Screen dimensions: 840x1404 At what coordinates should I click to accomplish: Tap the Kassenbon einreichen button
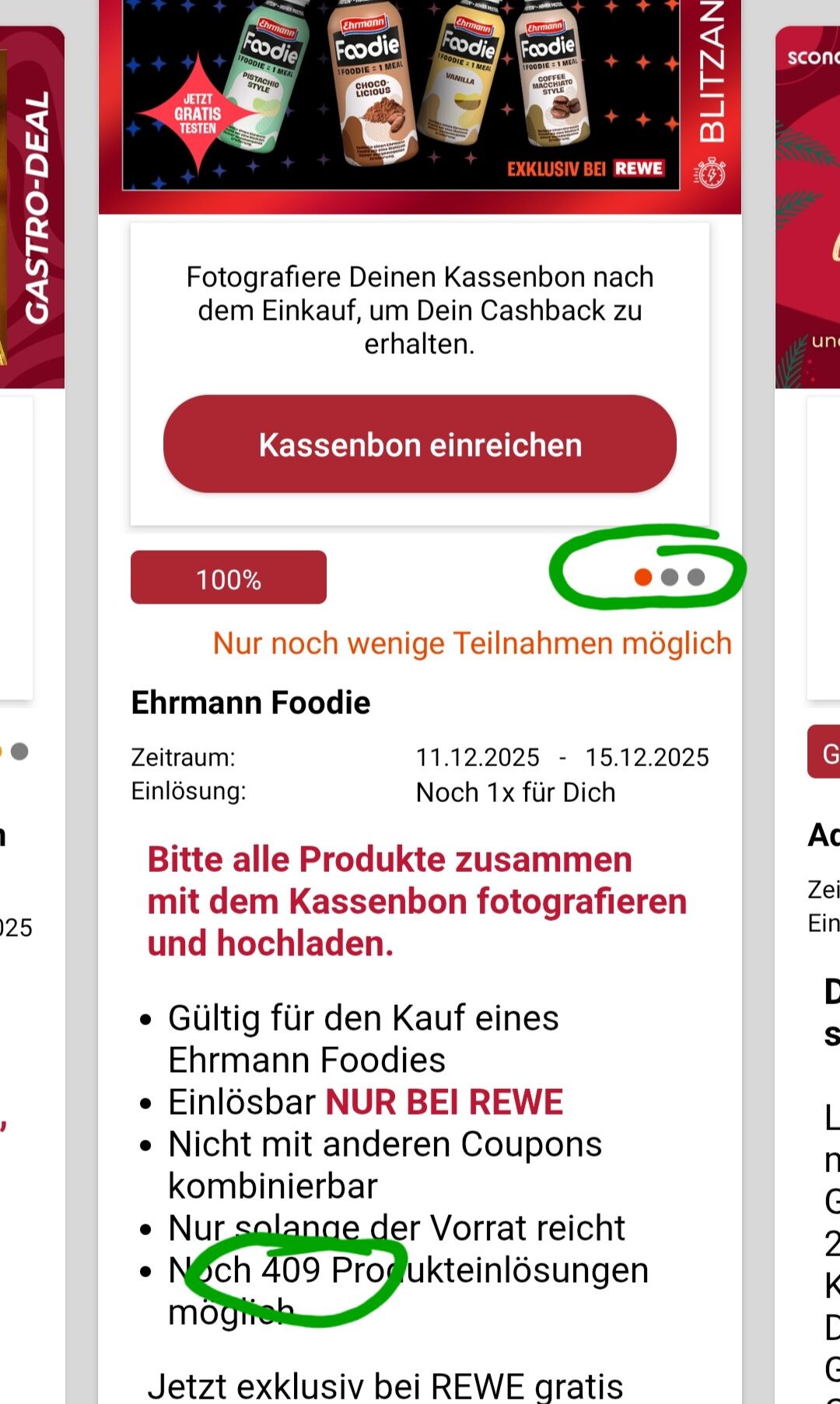[x=420, y=445]
